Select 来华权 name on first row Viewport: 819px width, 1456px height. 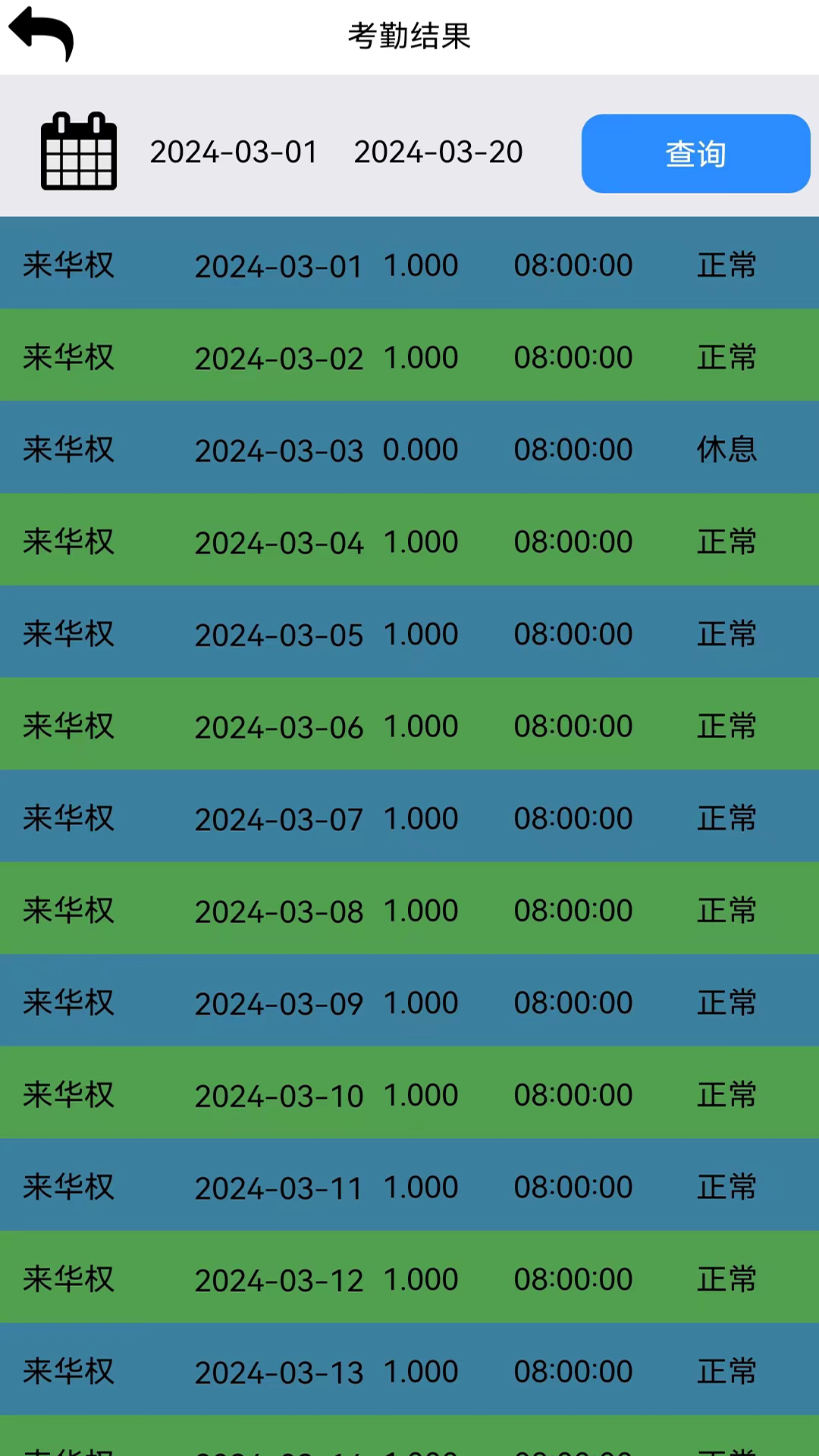coord(68,264)
